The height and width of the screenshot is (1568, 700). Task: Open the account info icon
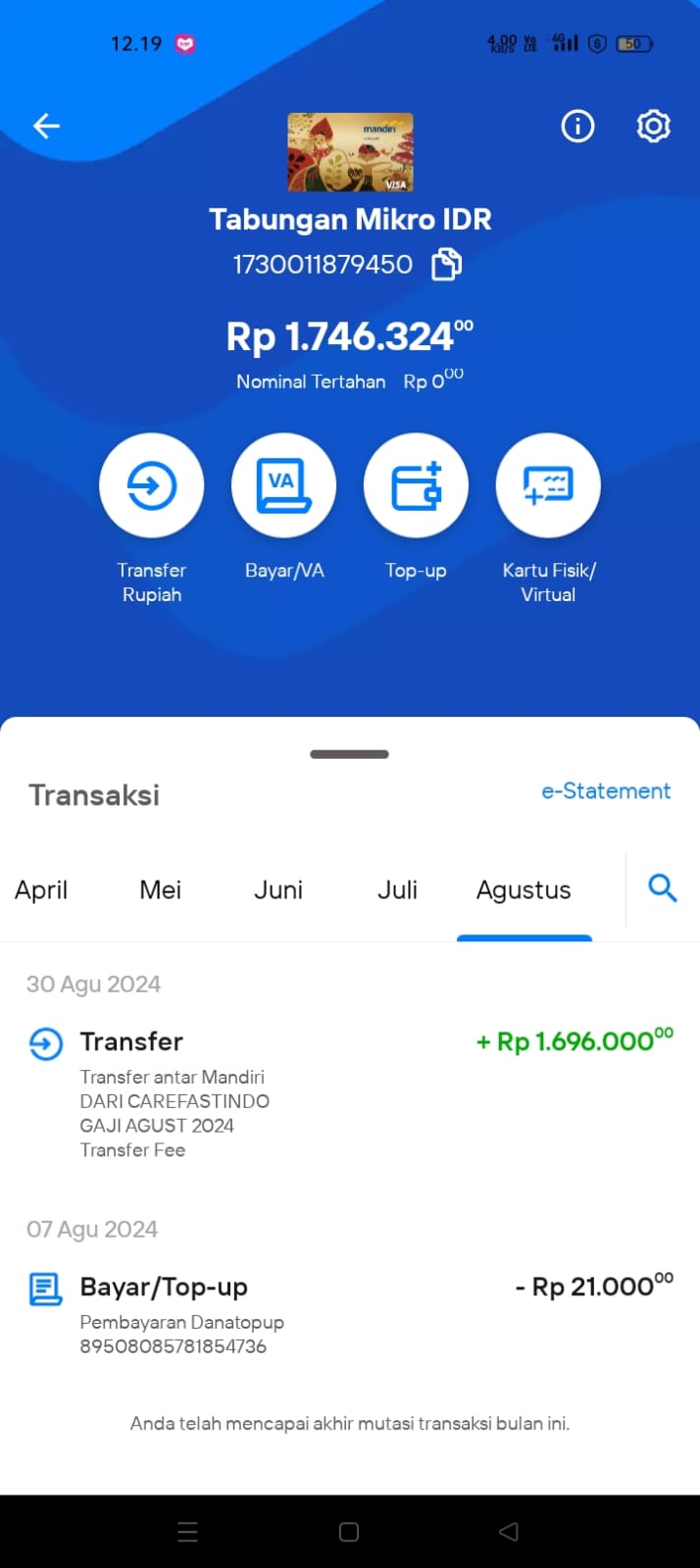pos(577,126)
